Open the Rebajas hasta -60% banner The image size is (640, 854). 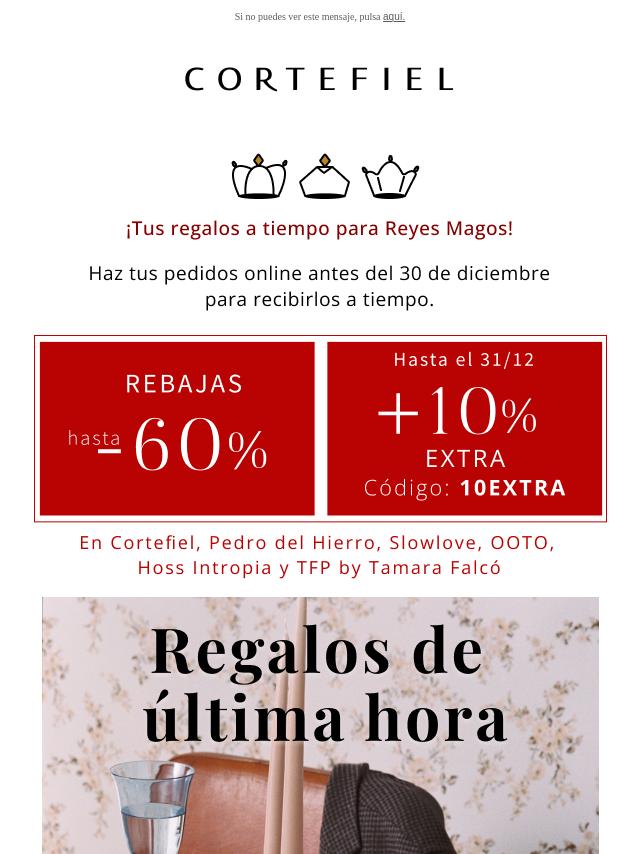tap(177, 429)
